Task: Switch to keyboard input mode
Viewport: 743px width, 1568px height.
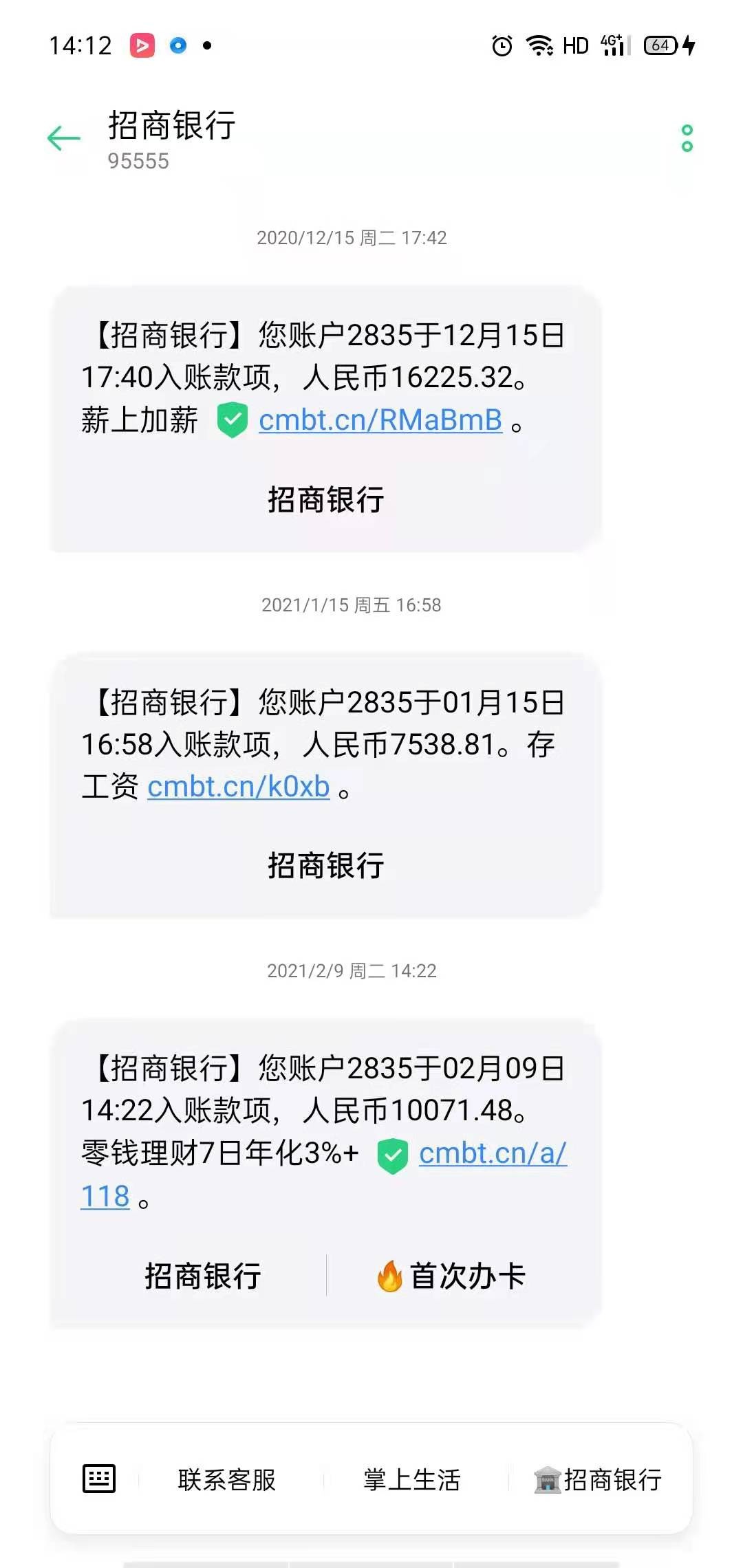Action: [x=99, y=1479]
